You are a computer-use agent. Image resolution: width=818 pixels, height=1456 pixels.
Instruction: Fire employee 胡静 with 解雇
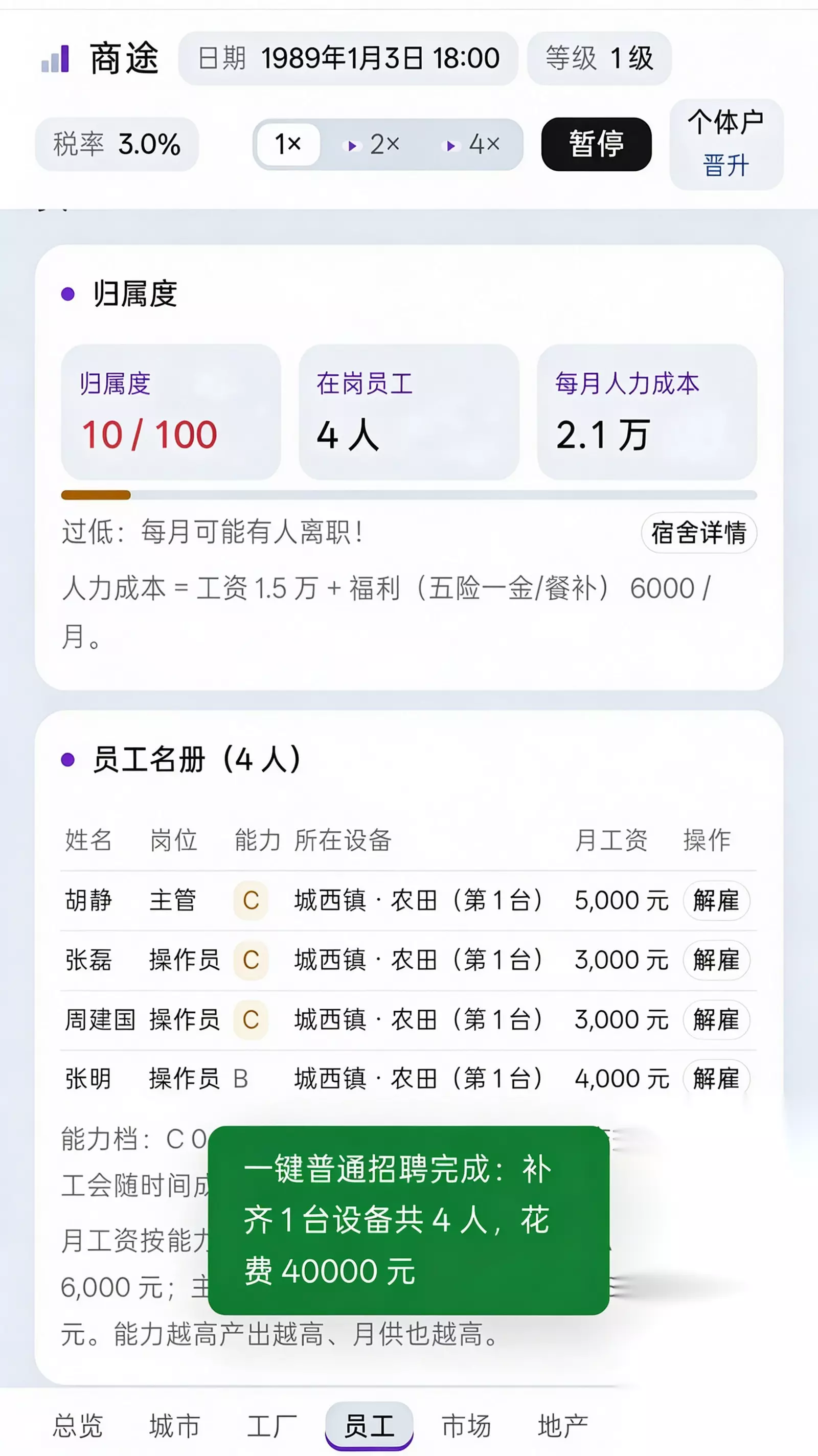tap(716, 900)
